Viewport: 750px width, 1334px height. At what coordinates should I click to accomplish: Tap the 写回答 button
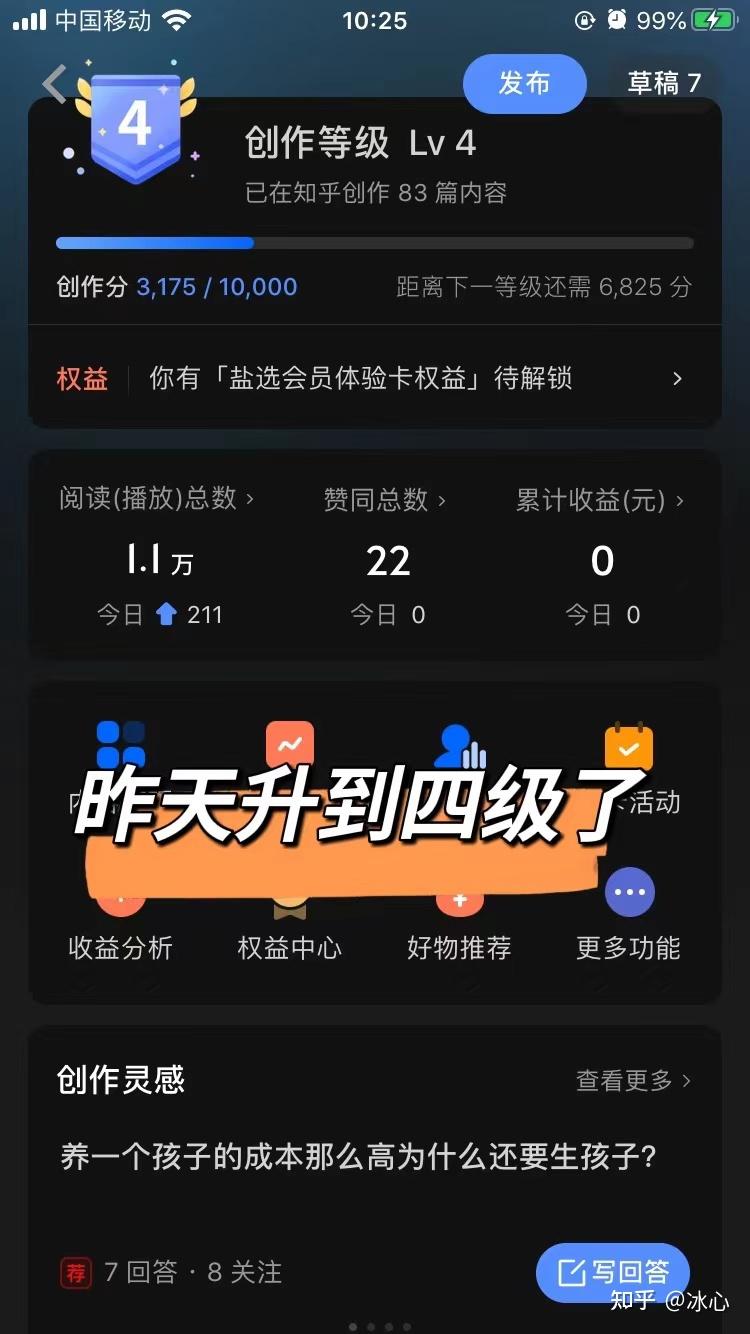pyautogui.click(x=613, y=1272)
